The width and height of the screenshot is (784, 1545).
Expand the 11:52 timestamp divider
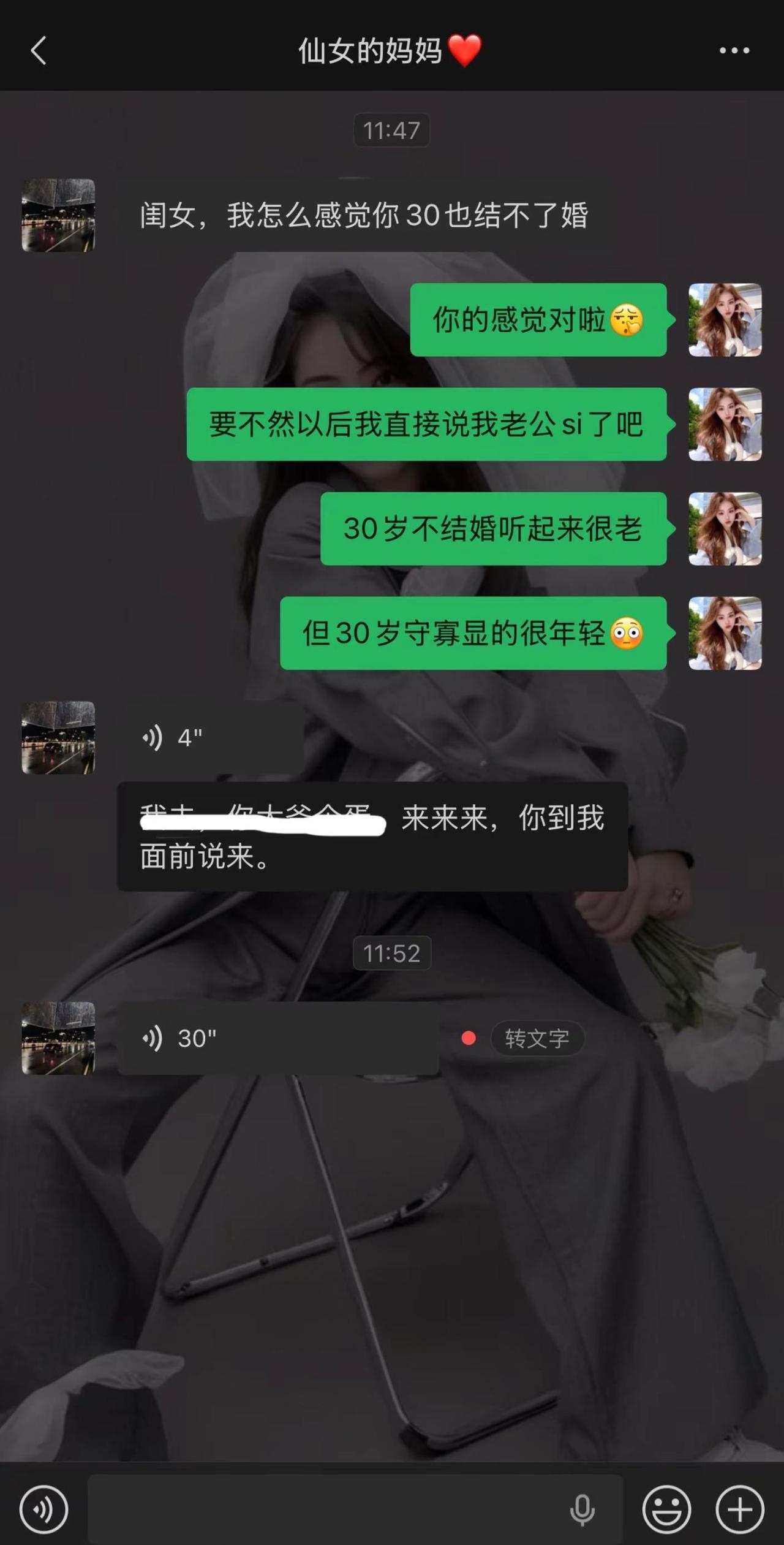pyautogui.click(x=391, y=953)
